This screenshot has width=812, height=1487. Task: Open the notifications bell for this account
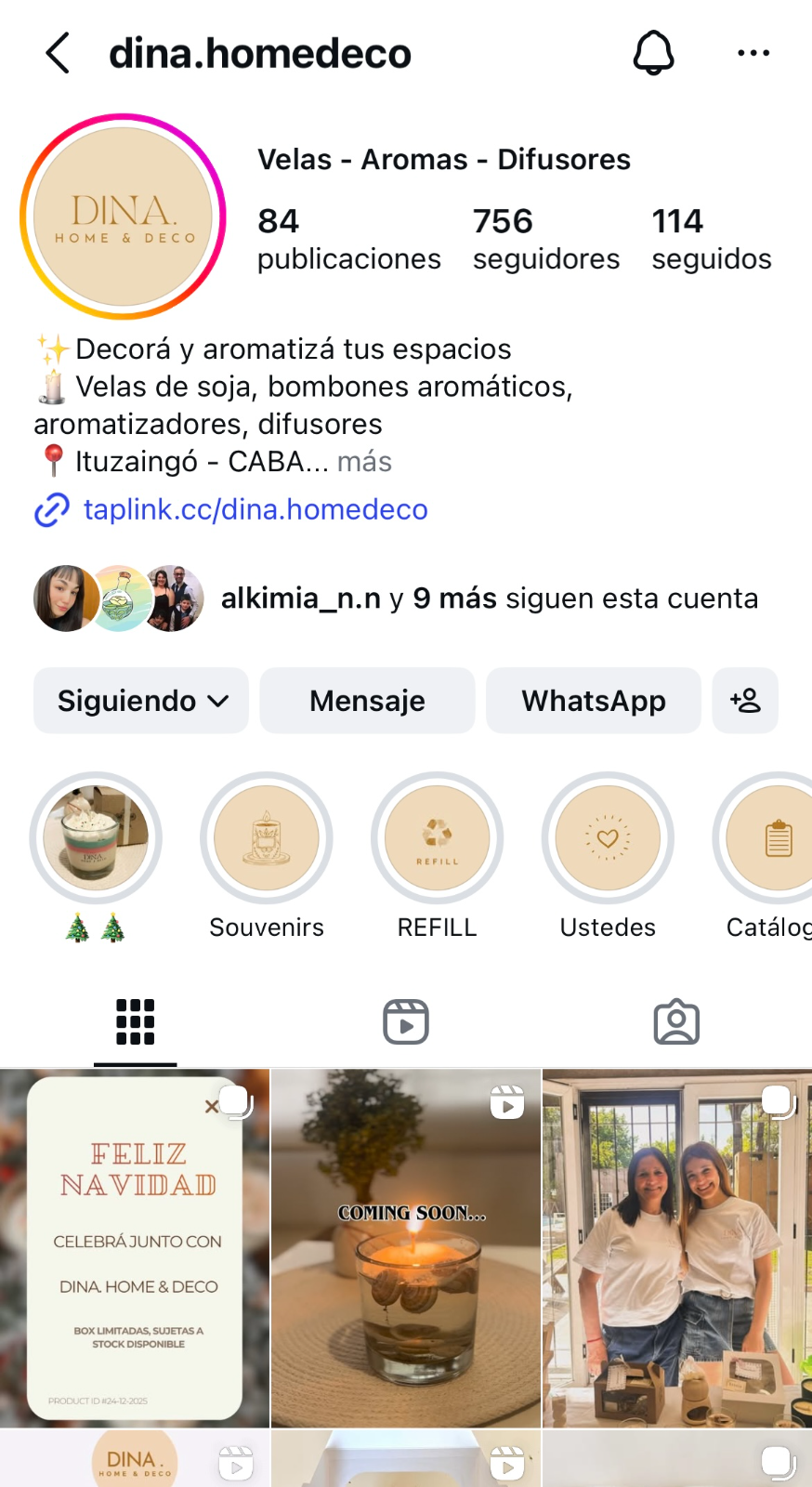click(x=653, y=53)
